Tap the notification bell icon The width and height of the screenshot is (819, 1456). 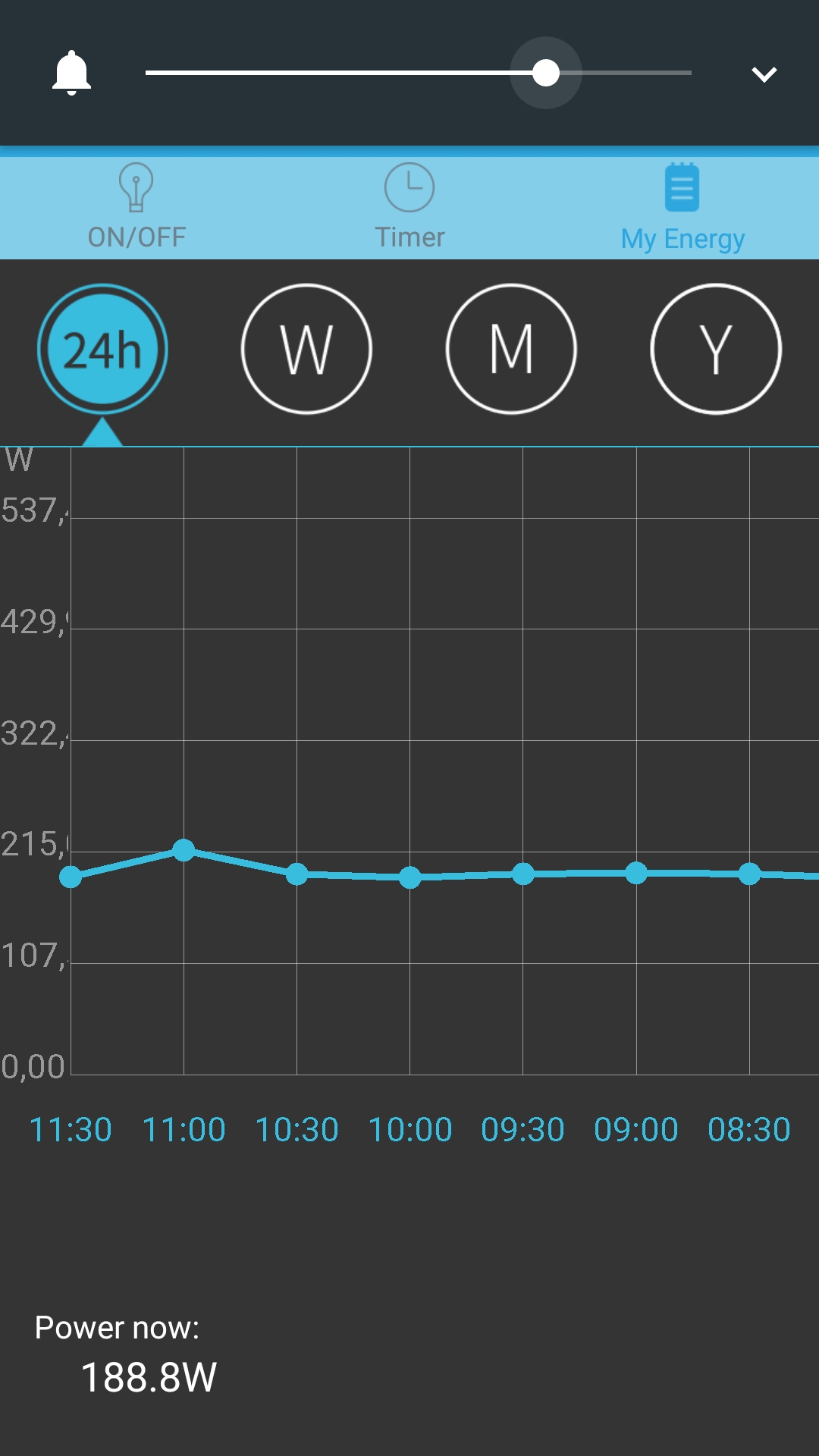click(71, 73)
